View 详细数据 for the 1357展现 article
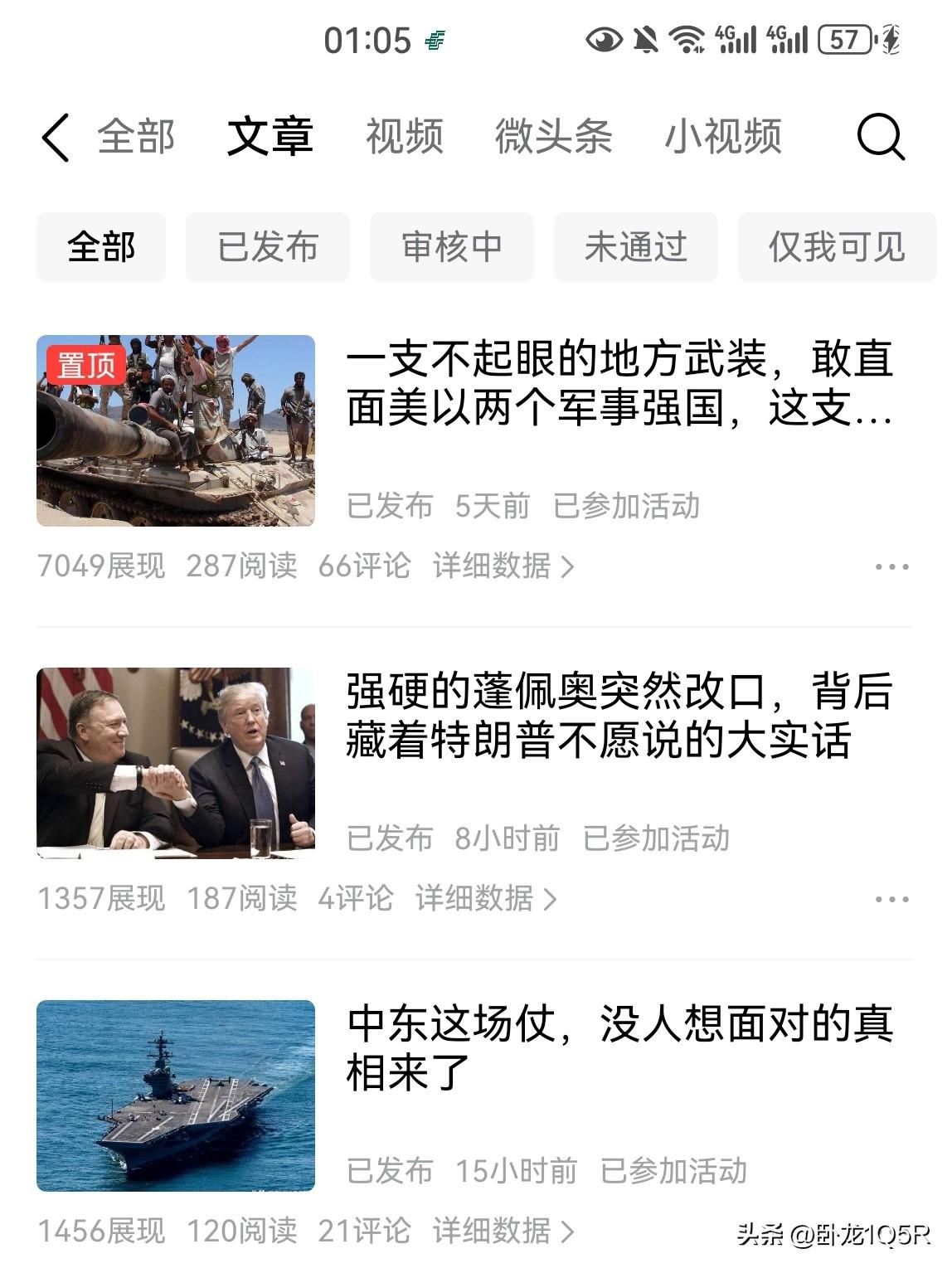Image resolution: width=952 pixels, height=1268 pixels. pyautogui.click(x=486, y=899)
